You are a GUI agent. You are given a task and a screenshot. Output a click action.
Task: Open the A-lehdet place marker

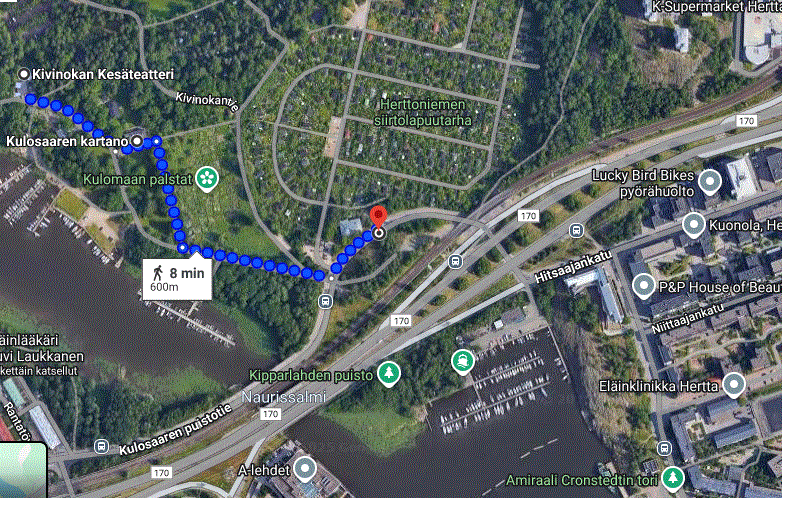click(305, 468)
